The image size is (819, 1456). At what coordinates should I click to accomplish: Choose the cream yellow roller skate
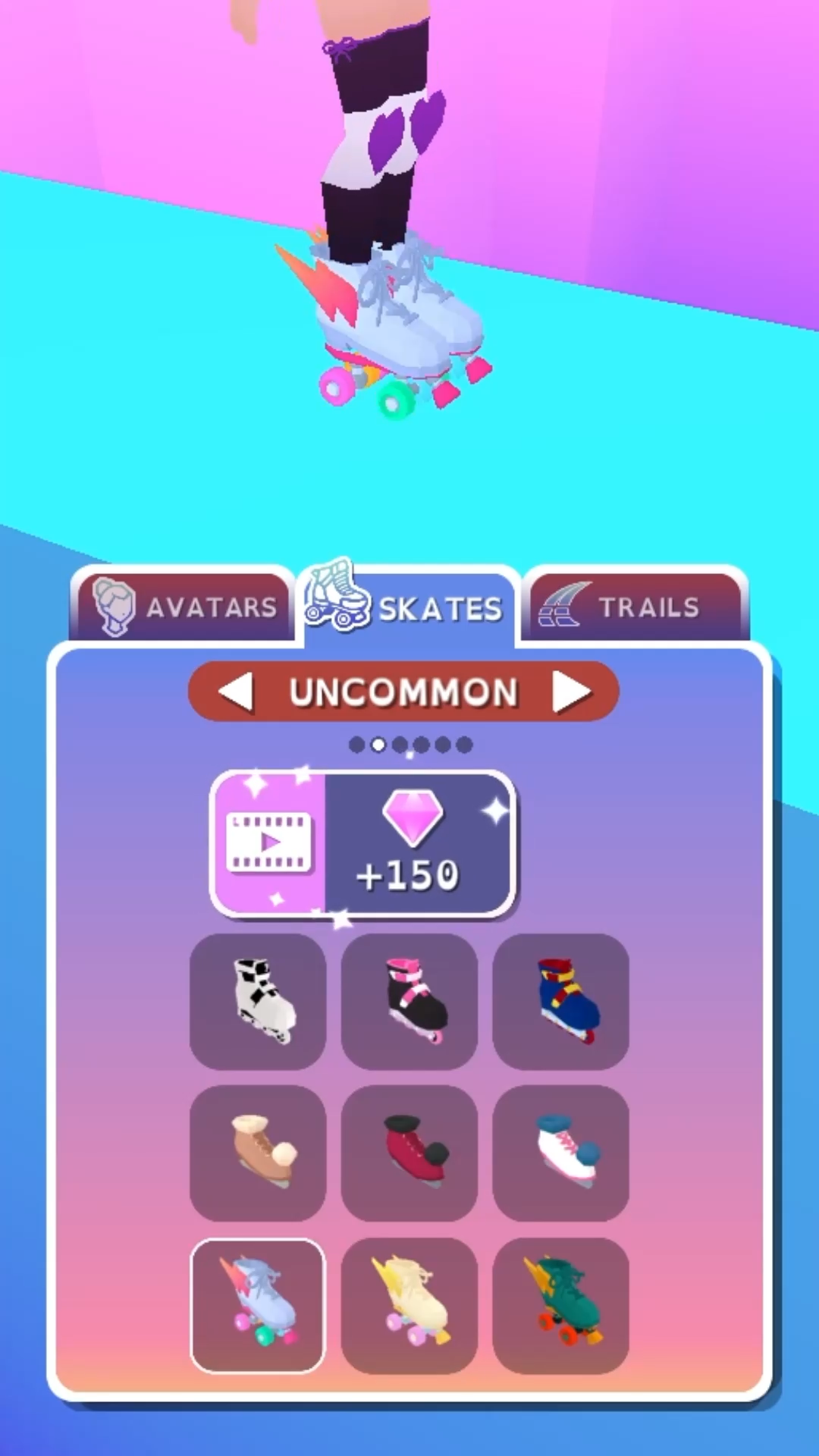point(409,1306)
